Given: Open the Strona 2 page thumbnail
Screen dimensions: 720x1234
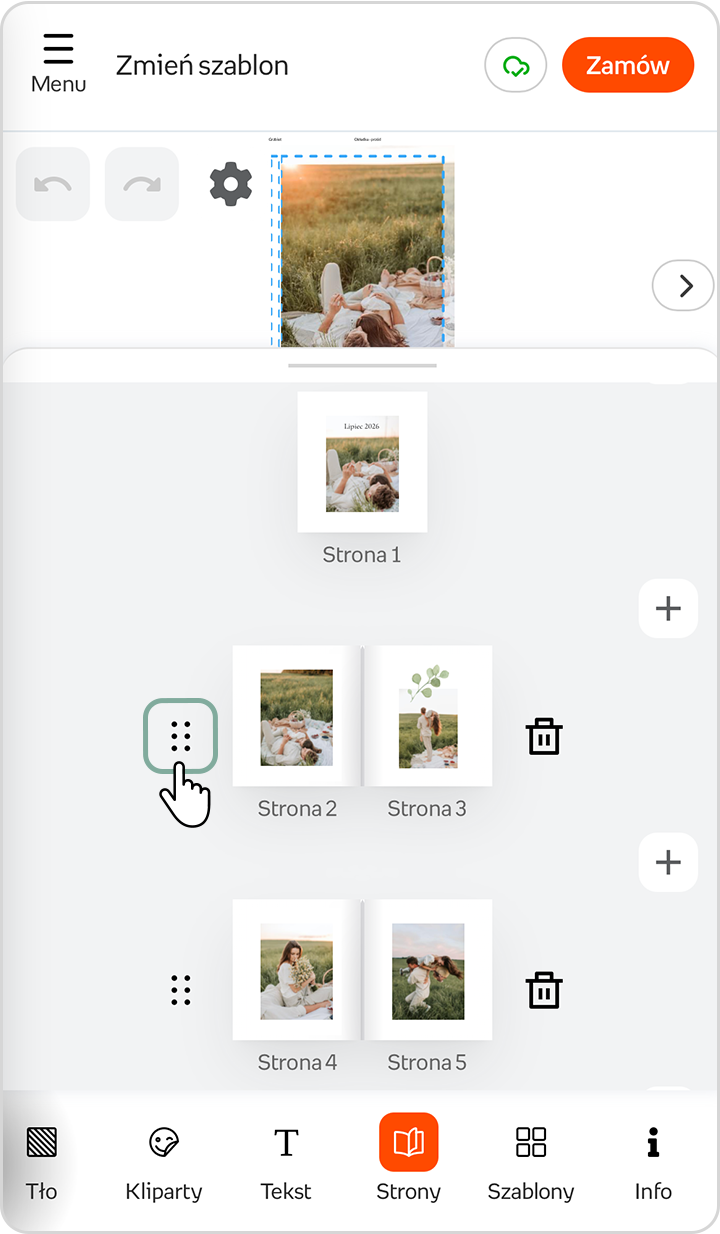Looking at the screenshot, I should pyautogui.click(x=297, y=716).
